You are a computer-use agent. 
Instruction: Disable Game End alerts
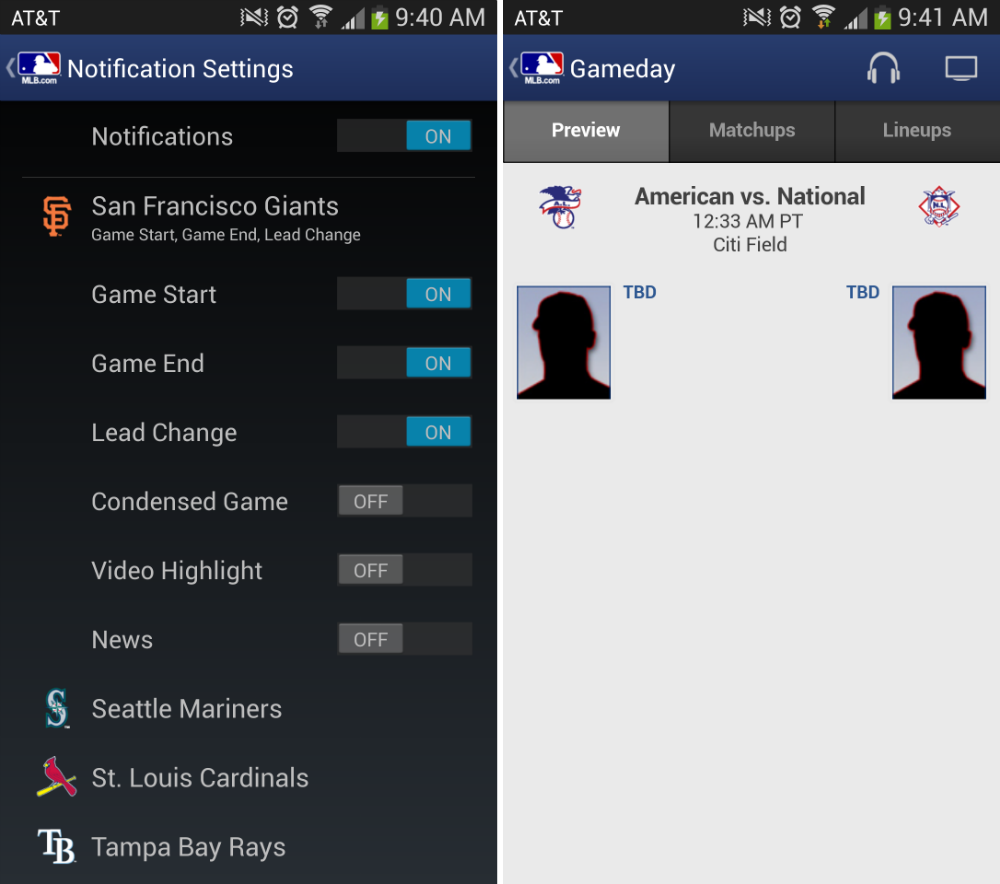click(x=404, y=363)
